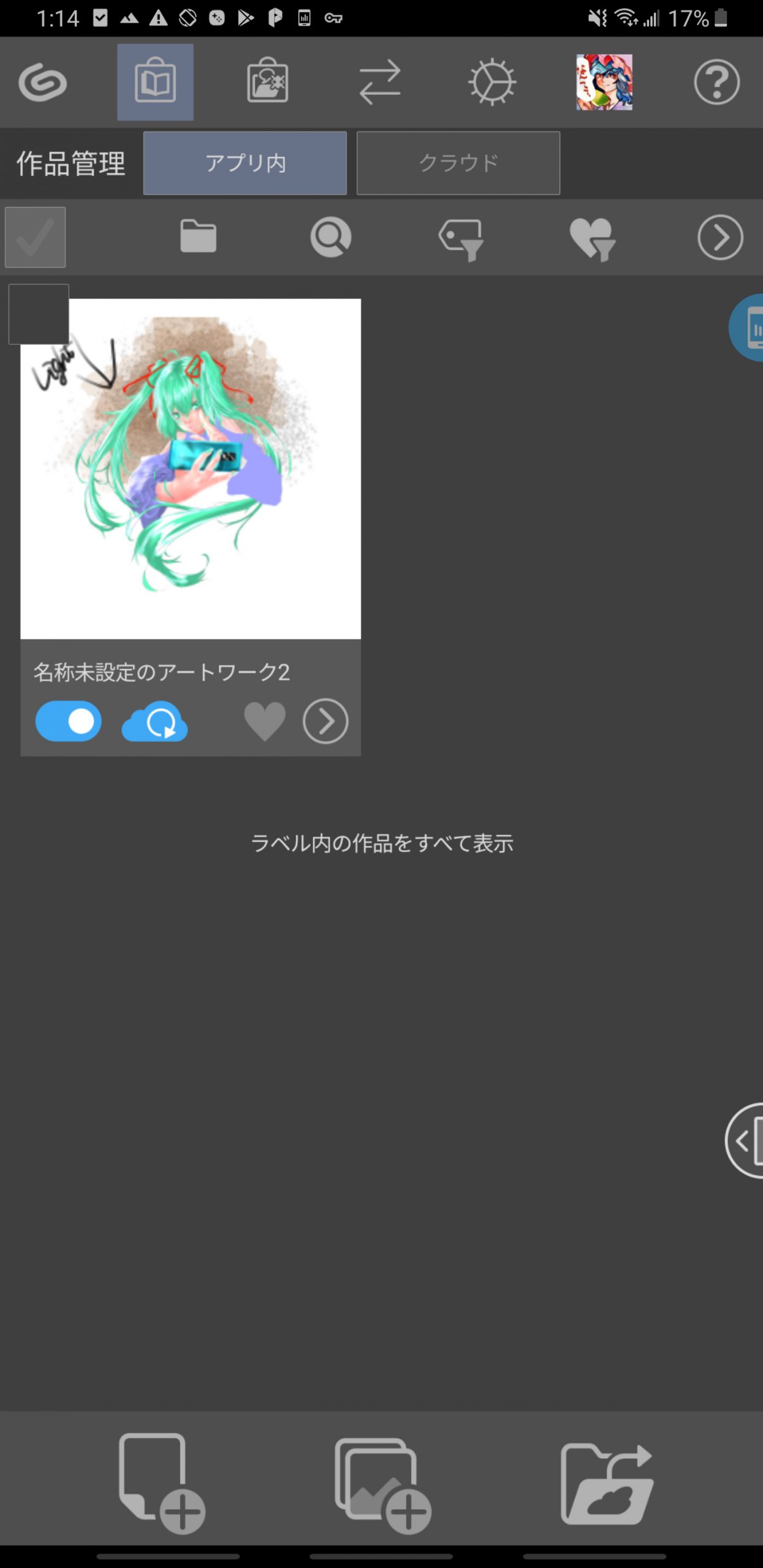Open the folder icon in the toolbar
Viewport: 763px width, 1568px height.
click(198, 237)
